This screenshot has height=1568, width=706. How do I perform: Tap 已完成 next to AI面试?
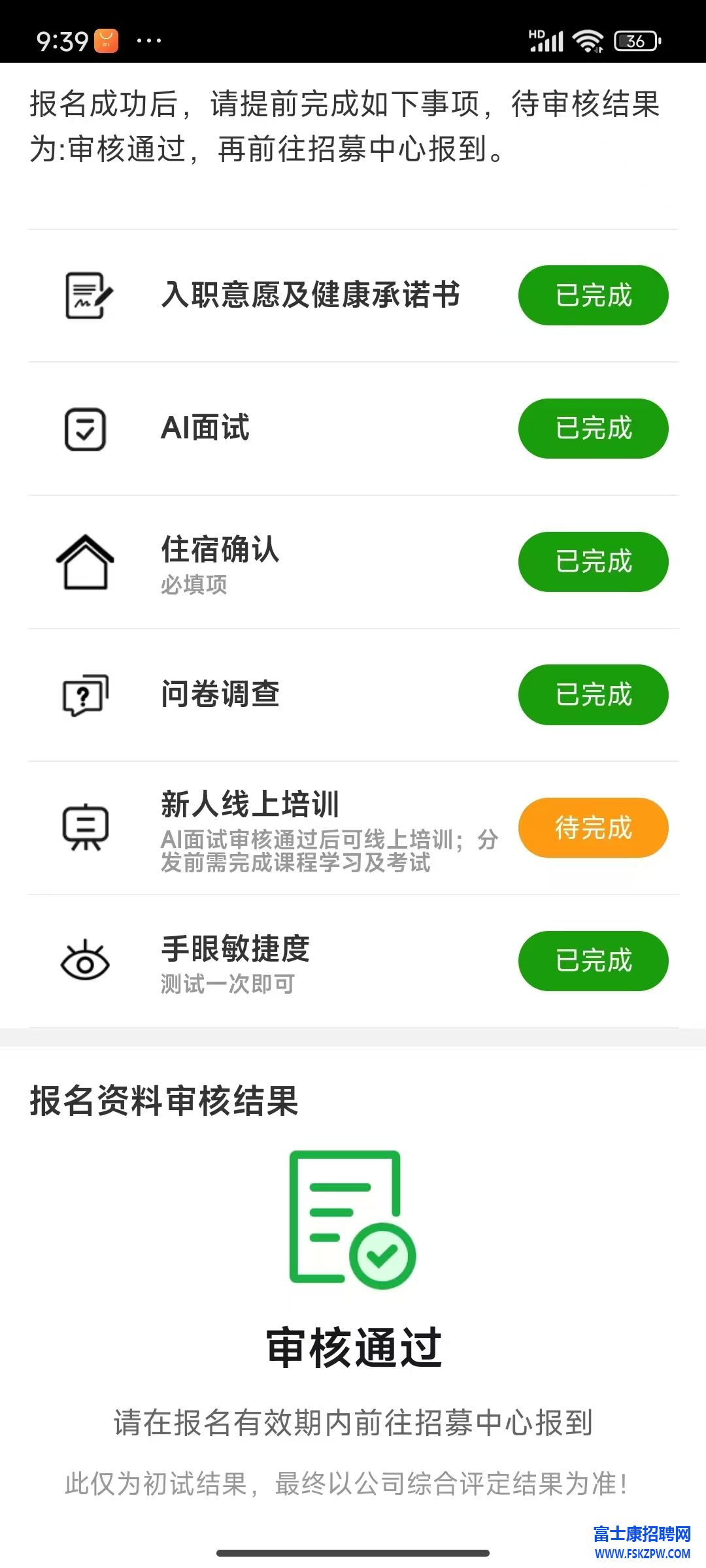(x=592, y=429)
